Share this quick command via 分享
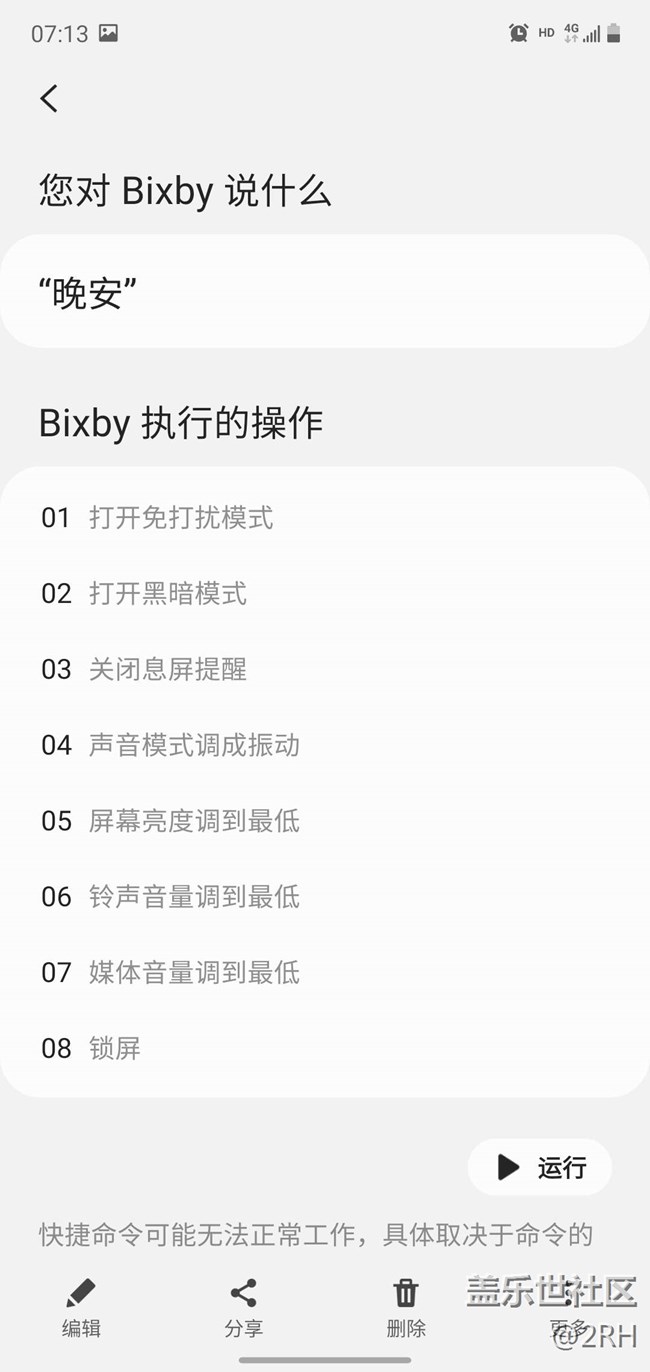This screenshot has width=650, height=1372. pyautogui.click(x=243, y=1307)
